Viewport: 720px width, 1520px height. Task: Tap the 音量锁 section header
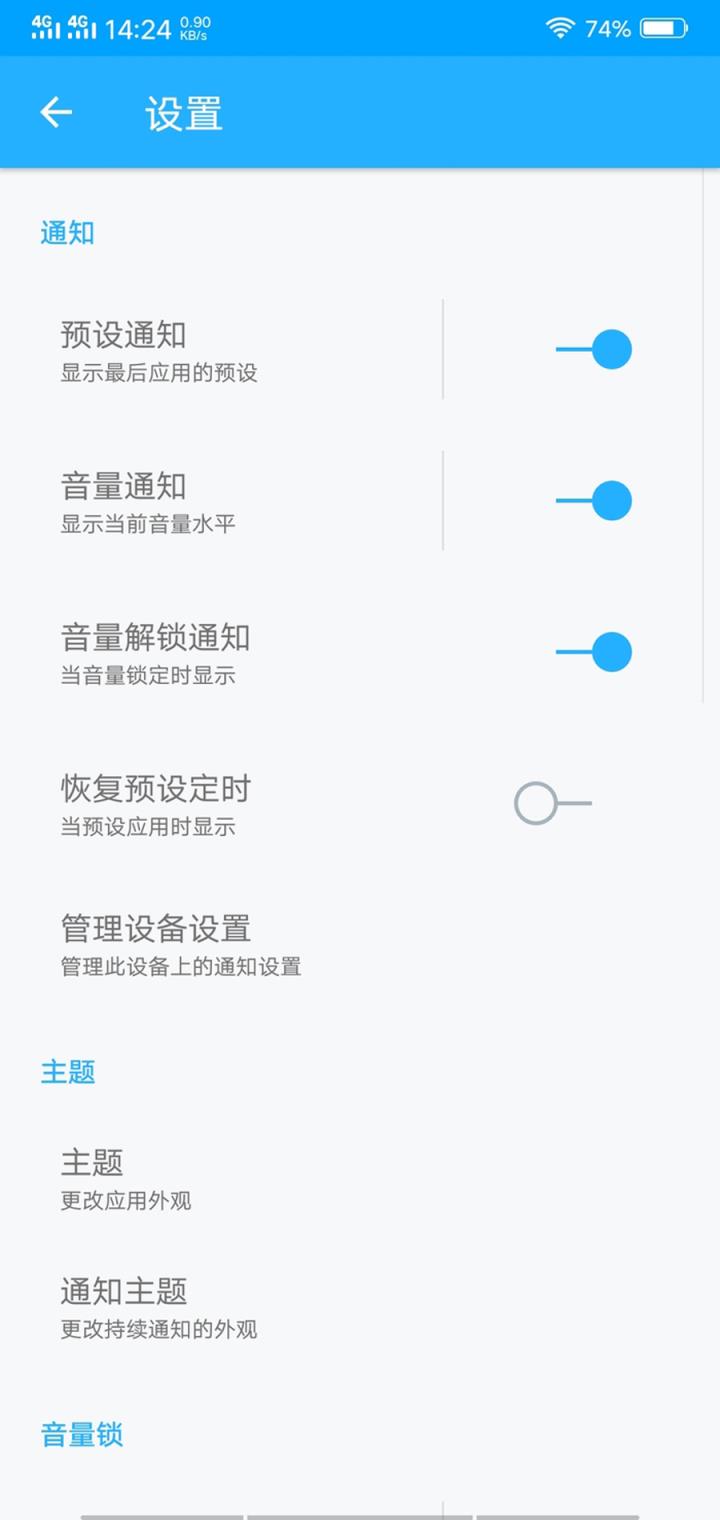pos(80,1435)
